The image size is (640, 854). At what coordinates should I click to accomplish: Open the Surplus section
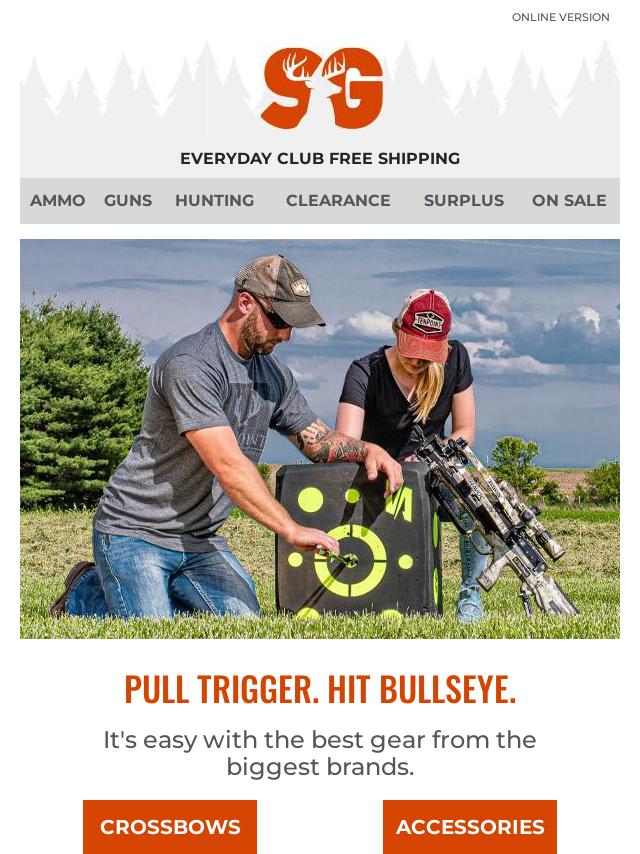point(463,201)
